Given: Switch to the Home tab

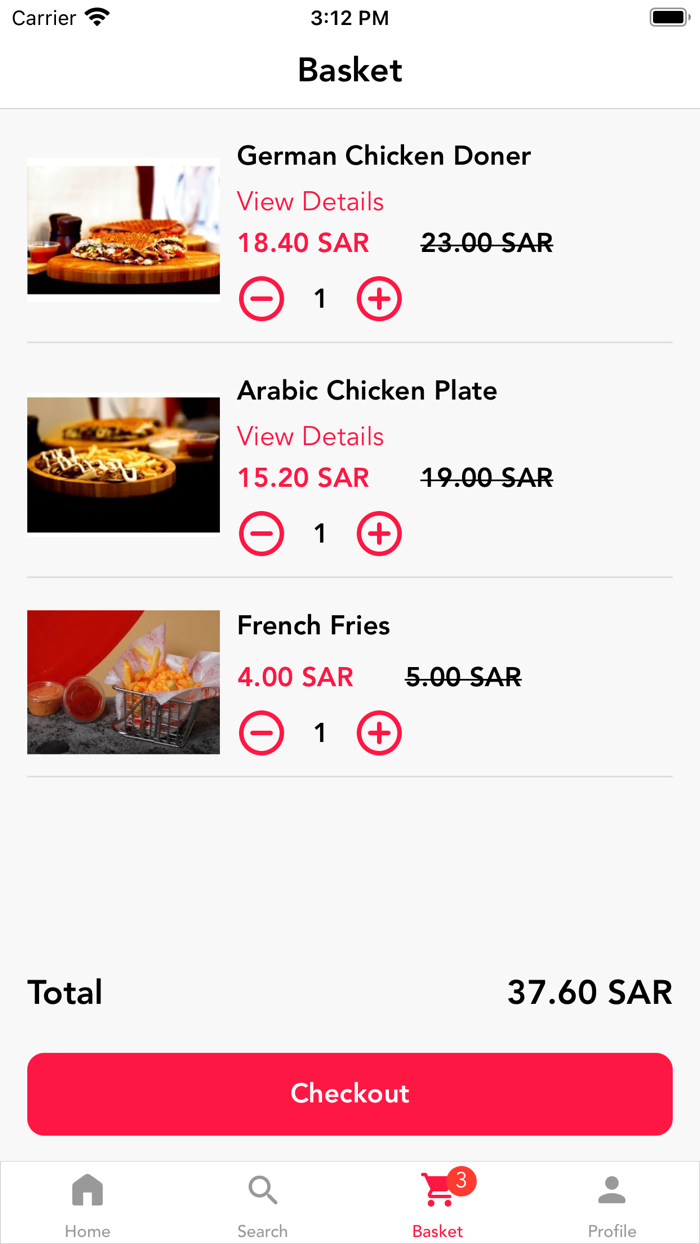Looking at the screenshot, I should [x=88, y=1203].
